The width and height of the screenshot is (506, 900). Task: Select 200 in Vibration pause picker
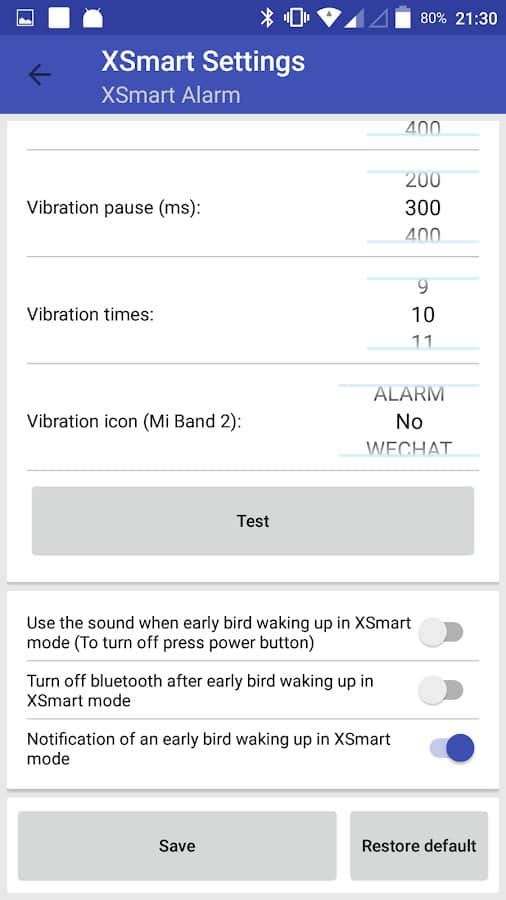click(423, 180)
